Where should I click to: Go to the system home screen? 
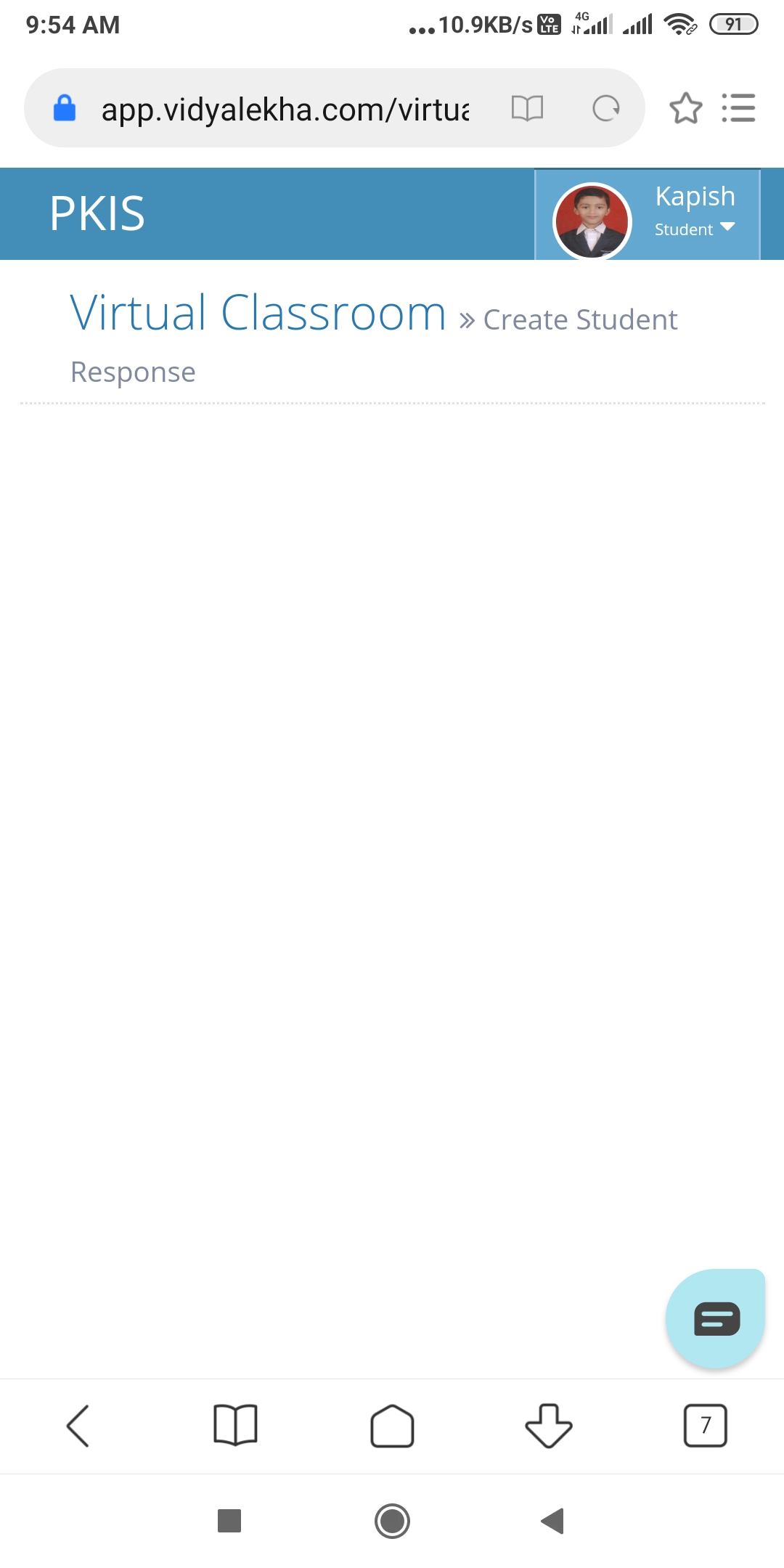pyautogui.click(x=392, y=1521)
